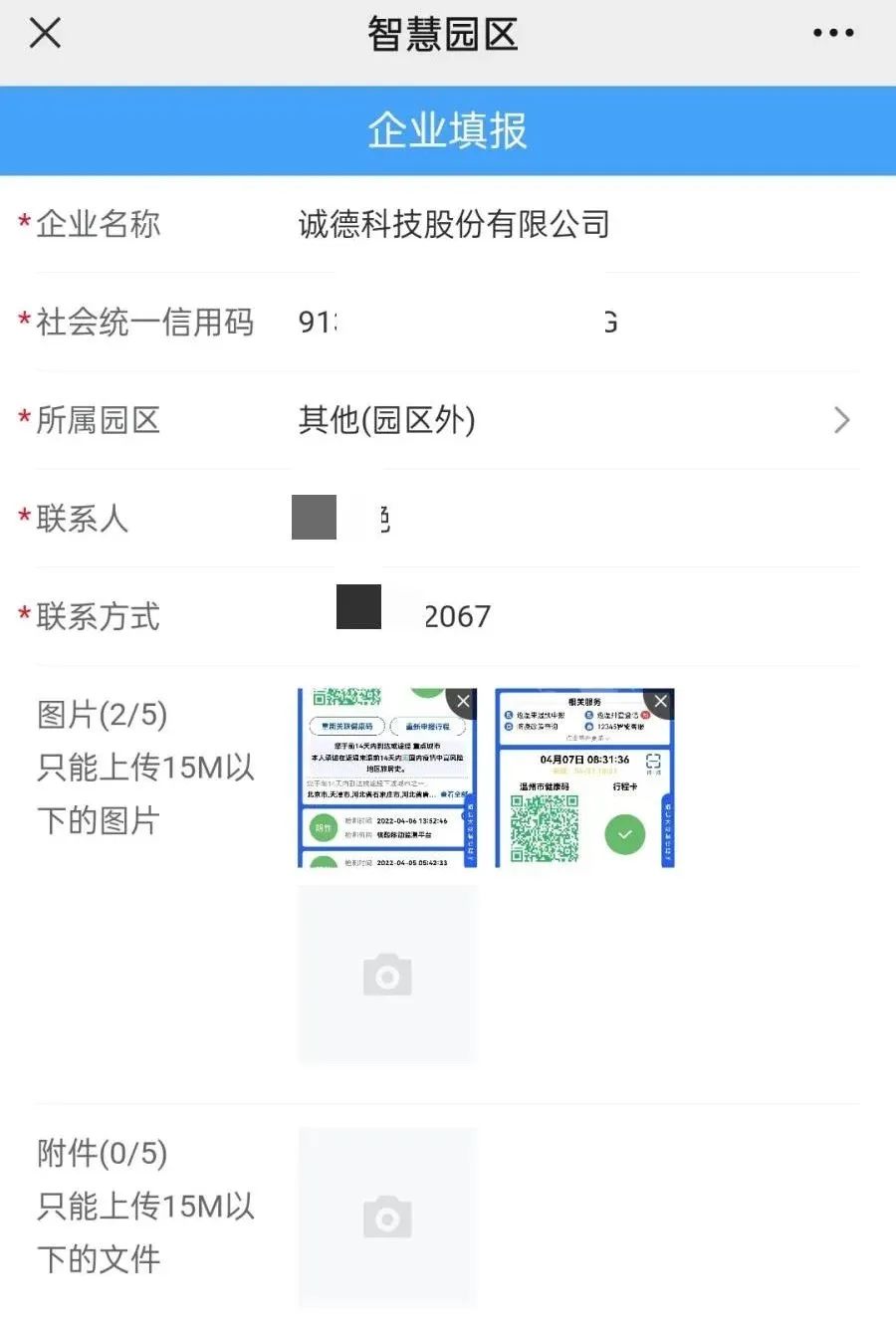896x1331 pixels.
Task: Open the three-dot more menu
Action: pos(832,34)
